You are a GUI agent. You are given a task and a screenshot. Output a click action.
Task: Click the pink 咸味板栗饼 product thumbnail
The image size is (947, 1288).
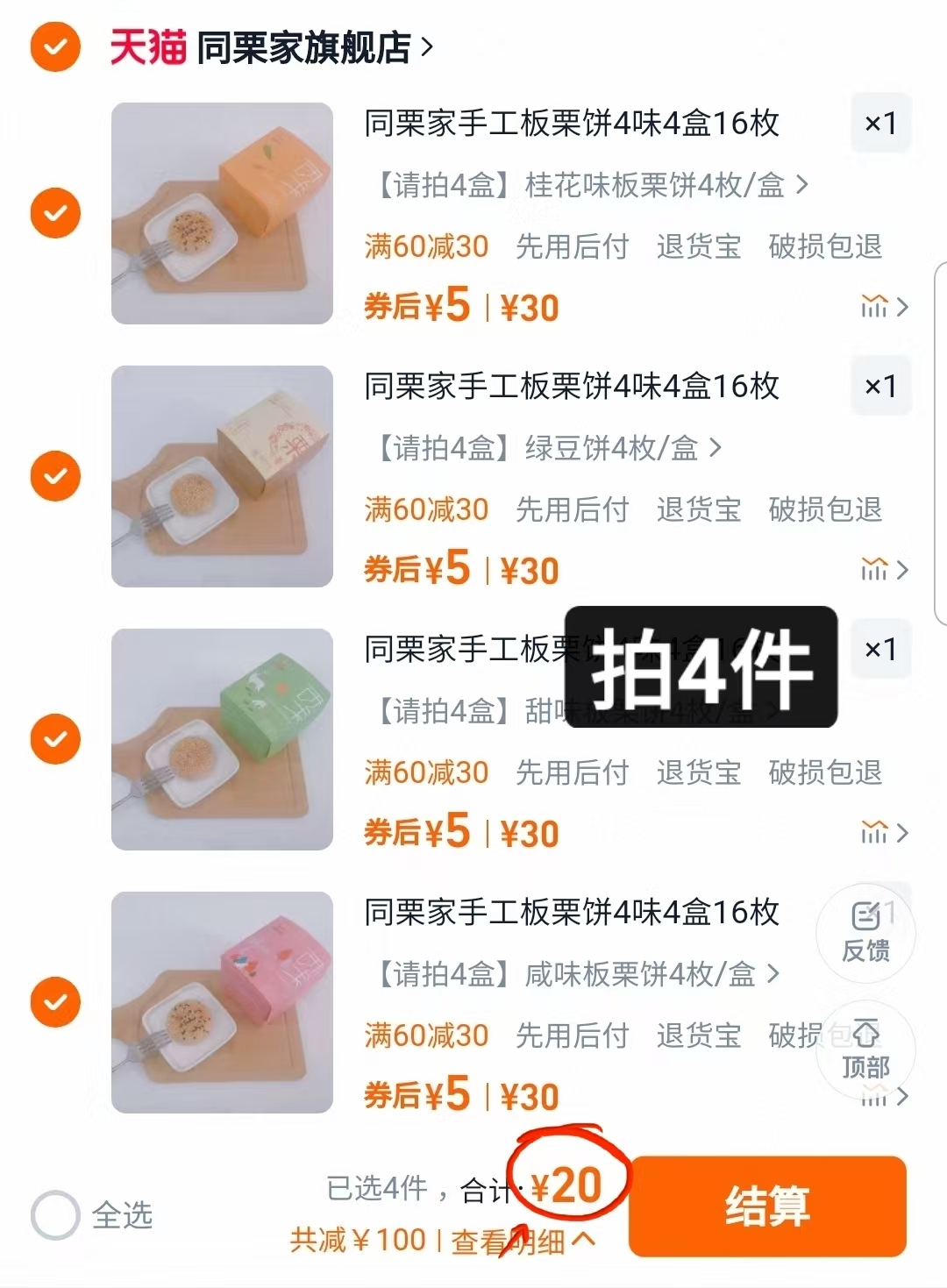click(x=222, y=1003)
